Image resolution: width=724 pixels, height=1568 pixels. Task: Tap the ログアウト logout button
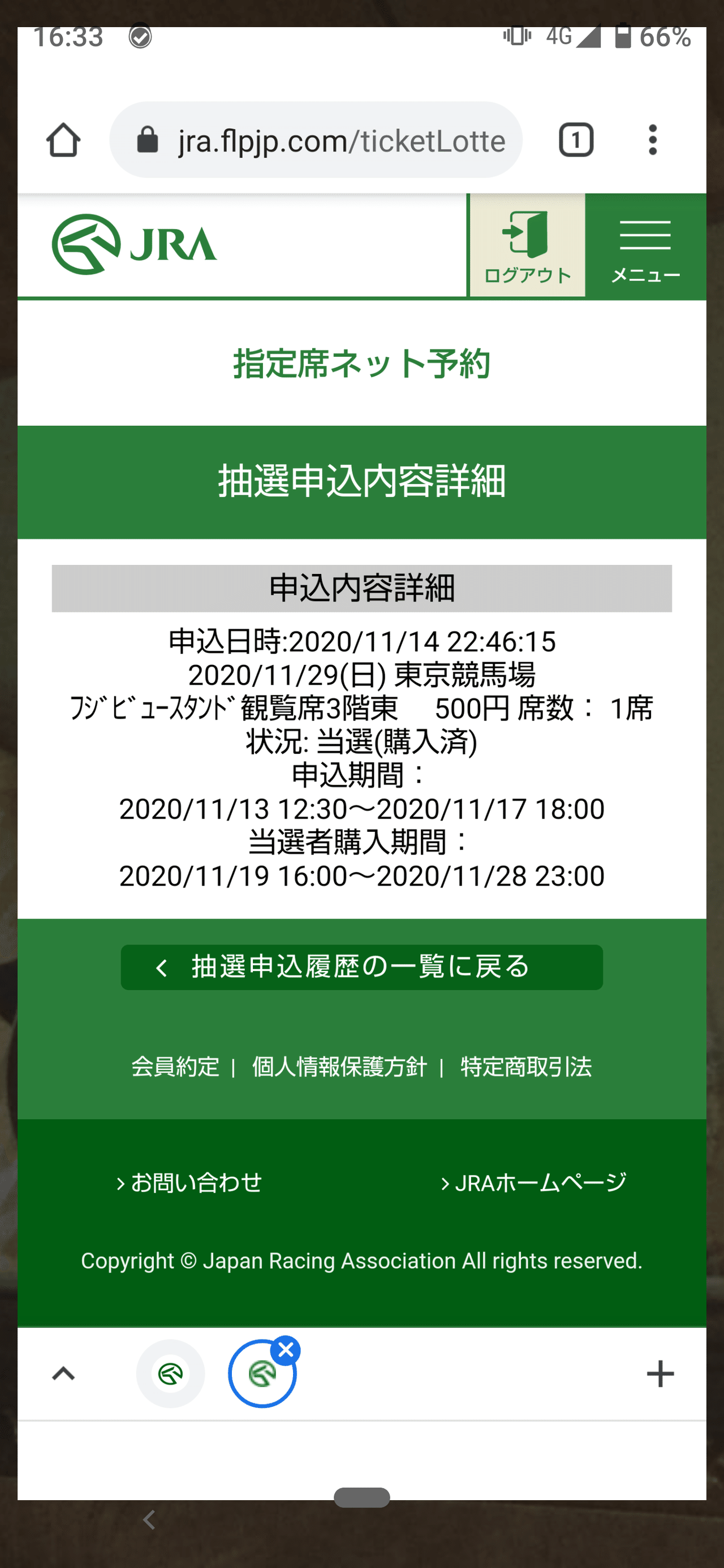[x=527, y=245]
